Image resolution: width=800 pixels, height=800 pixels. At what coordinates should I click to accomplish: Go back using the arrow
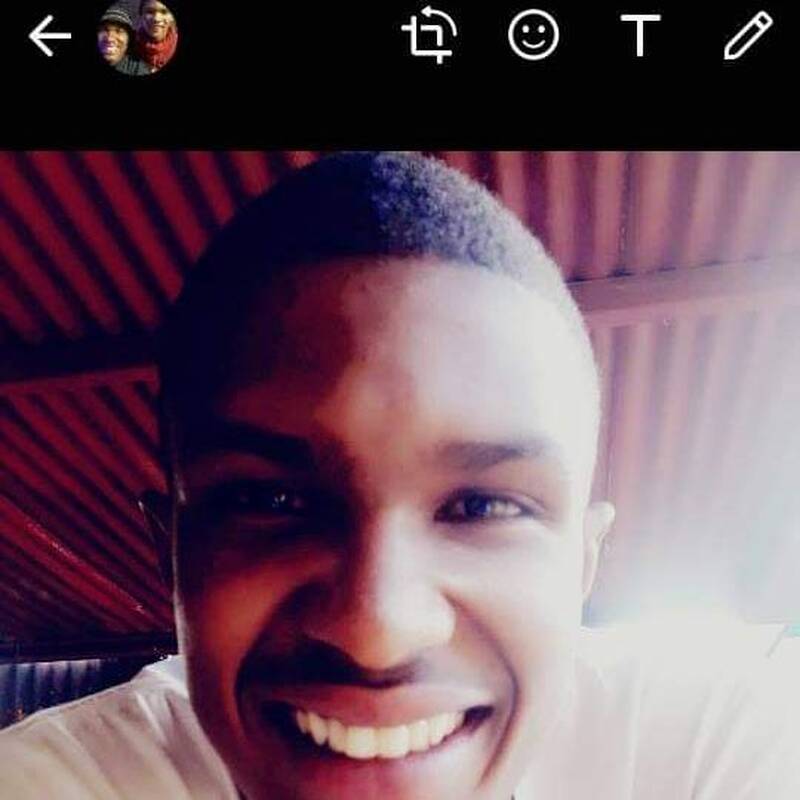[50, 37]
